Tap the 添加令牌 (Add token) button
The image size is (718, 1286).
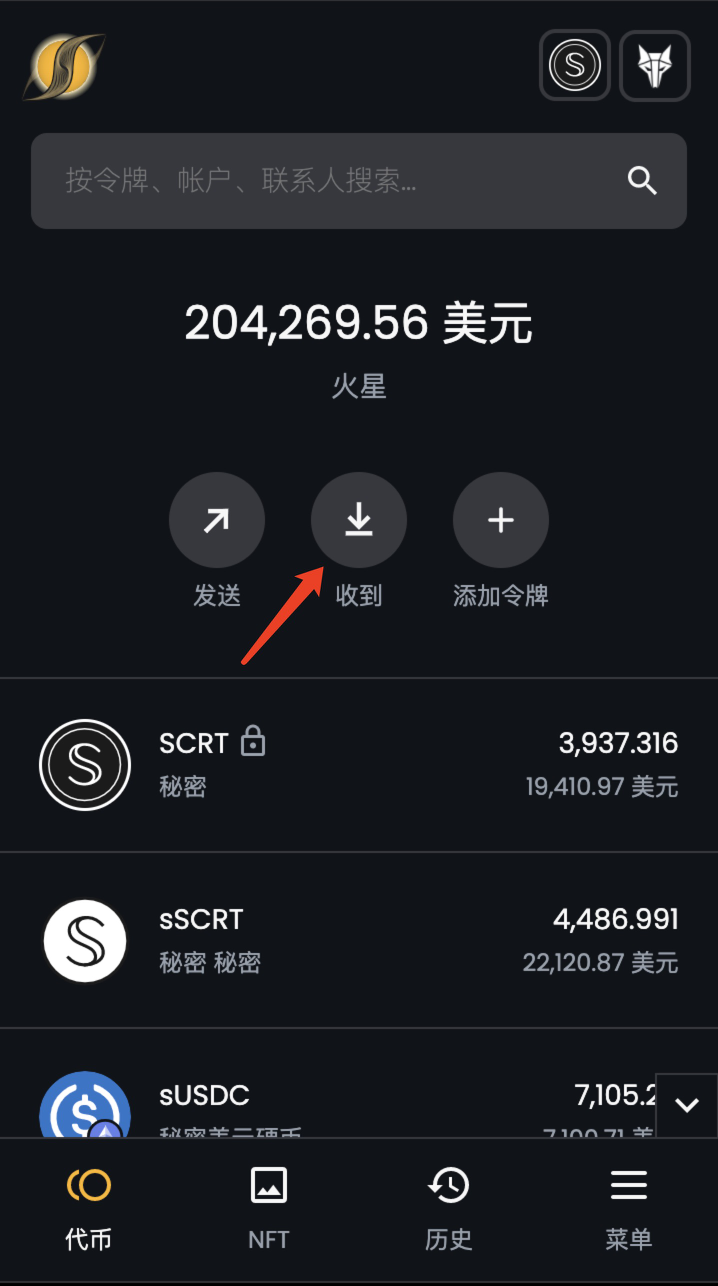[501, 521]
